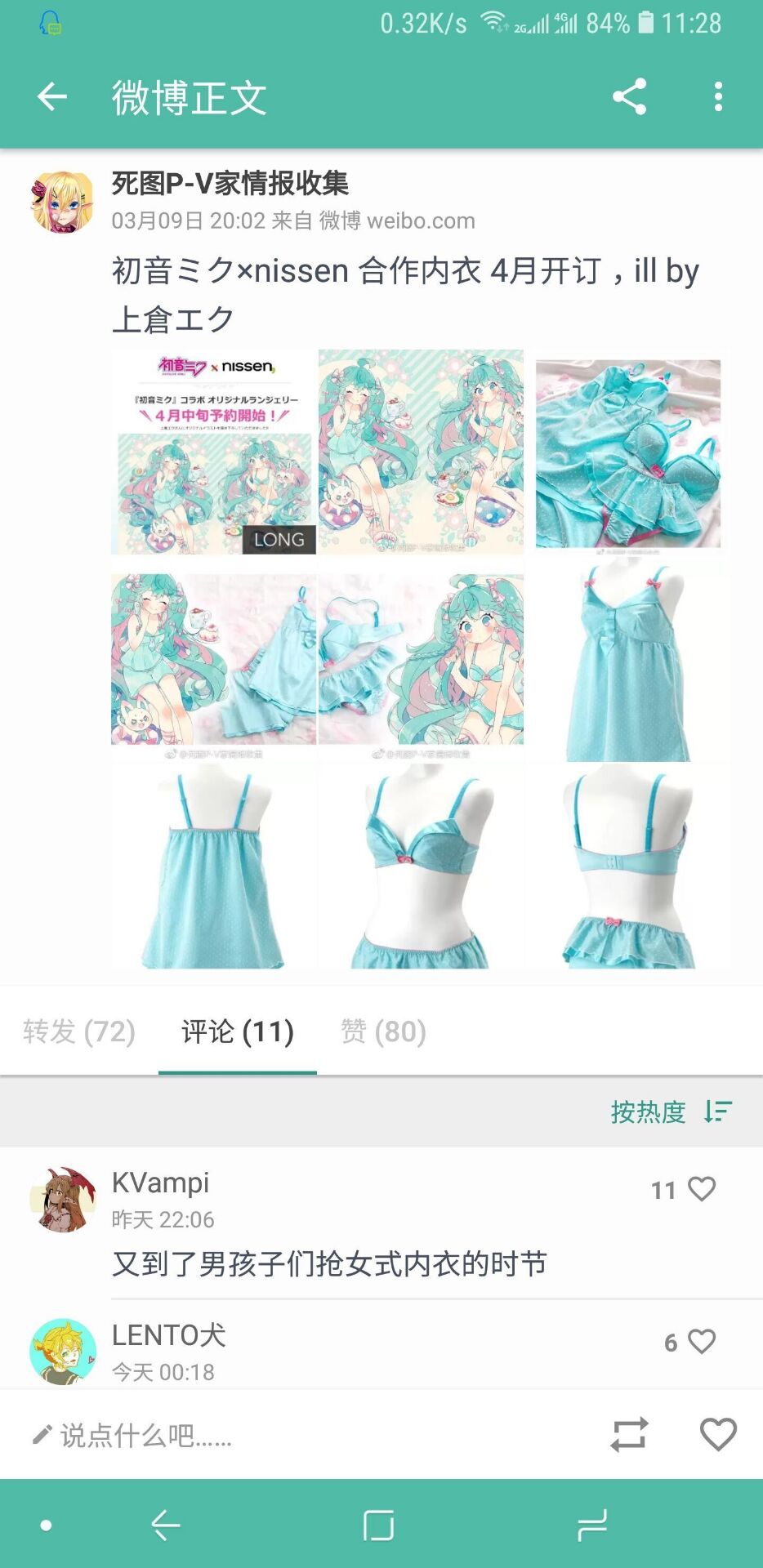Open the overflow menu
Screen dimensions: 763x1568
click(x=718, y=97)
